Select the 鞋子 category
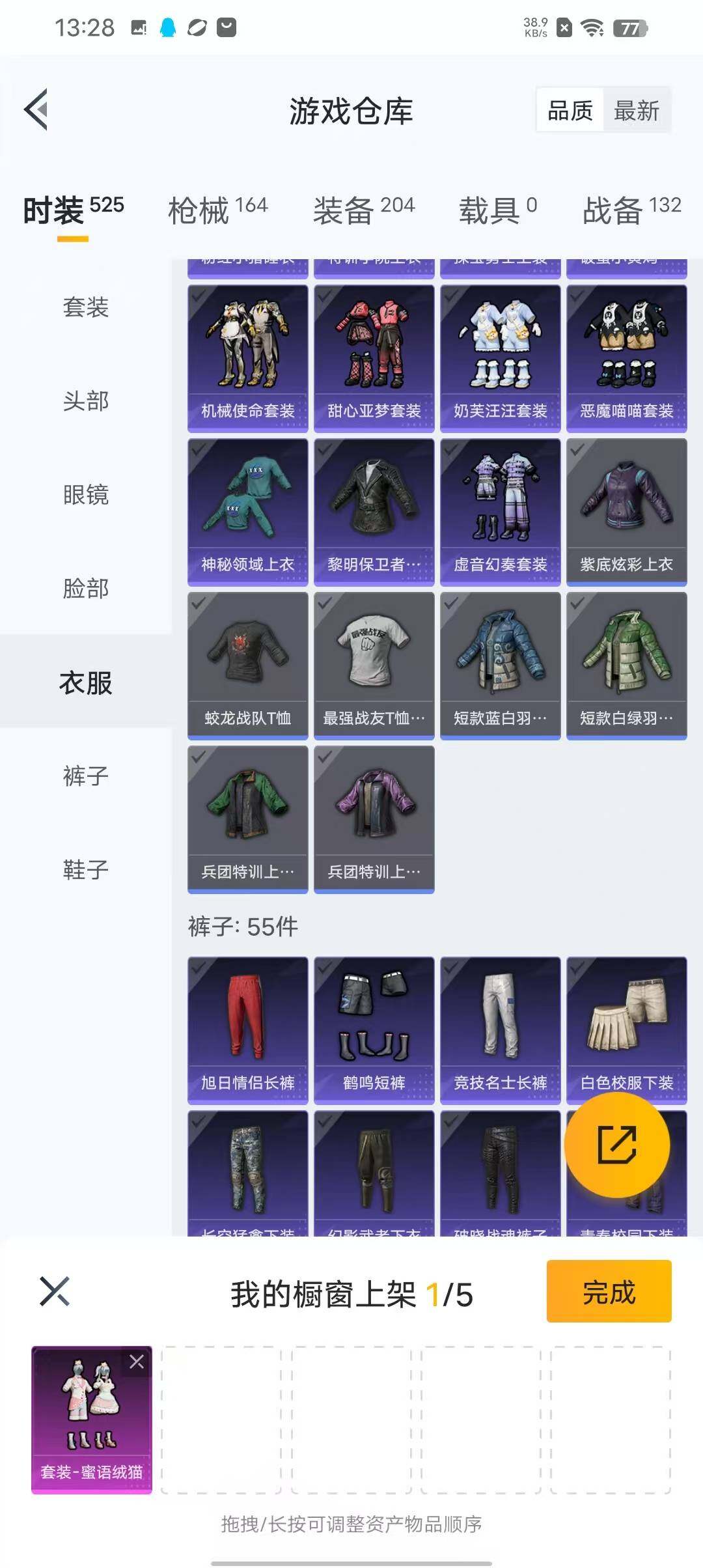The width and height of the screenshot is (703, 1568). [x=85, y=870]
